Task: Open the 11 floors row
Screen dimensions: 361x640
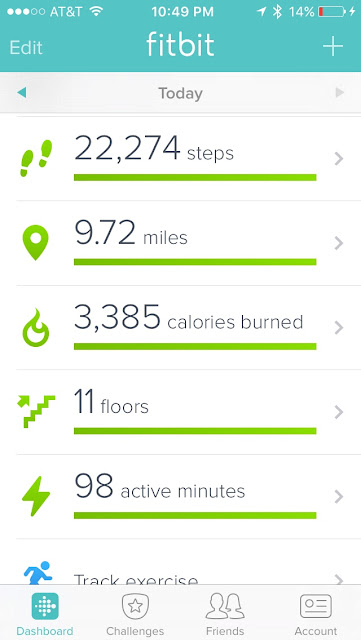Action: pos(180,412)
